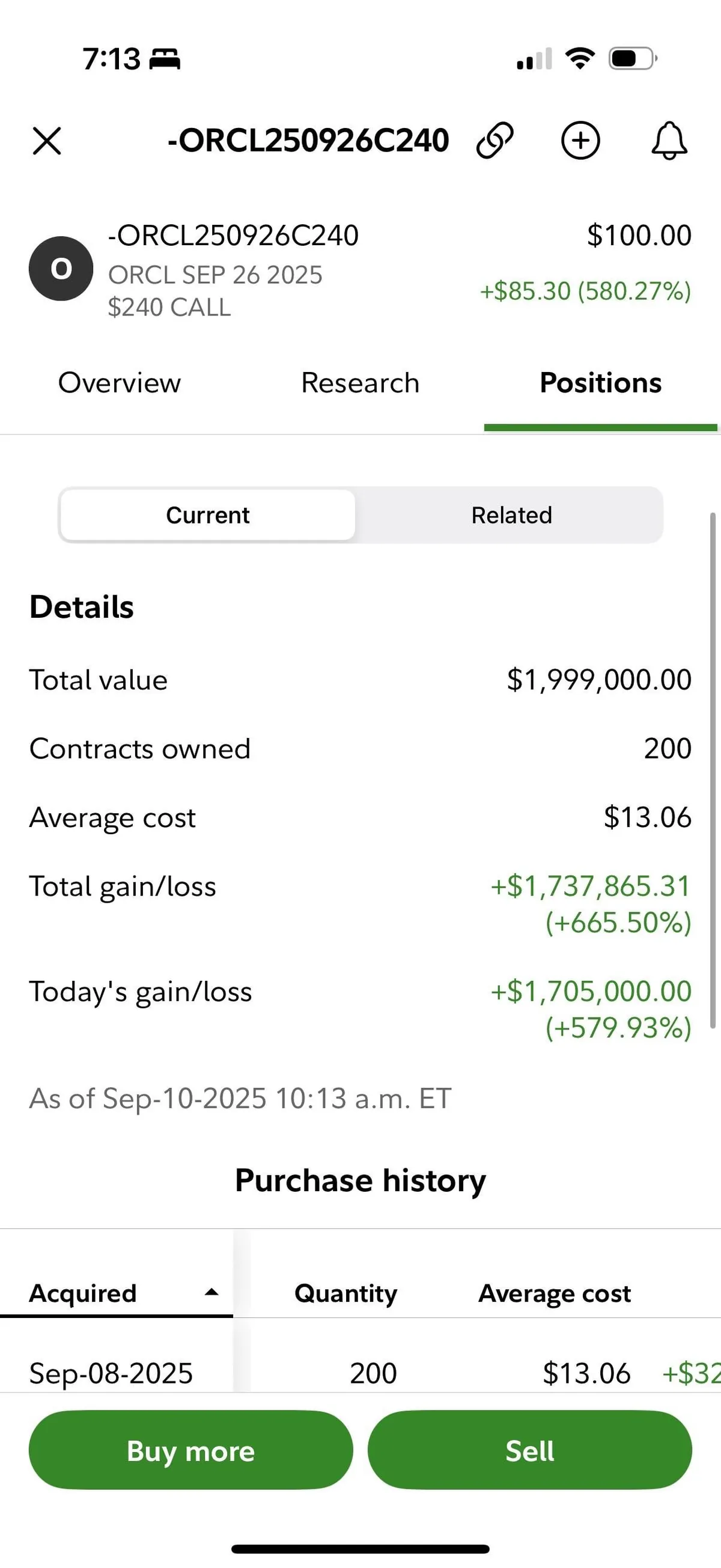The image size is (721, 1568).
Task: Close the ORCL250926C240 detail view
Action: [47, 141]
